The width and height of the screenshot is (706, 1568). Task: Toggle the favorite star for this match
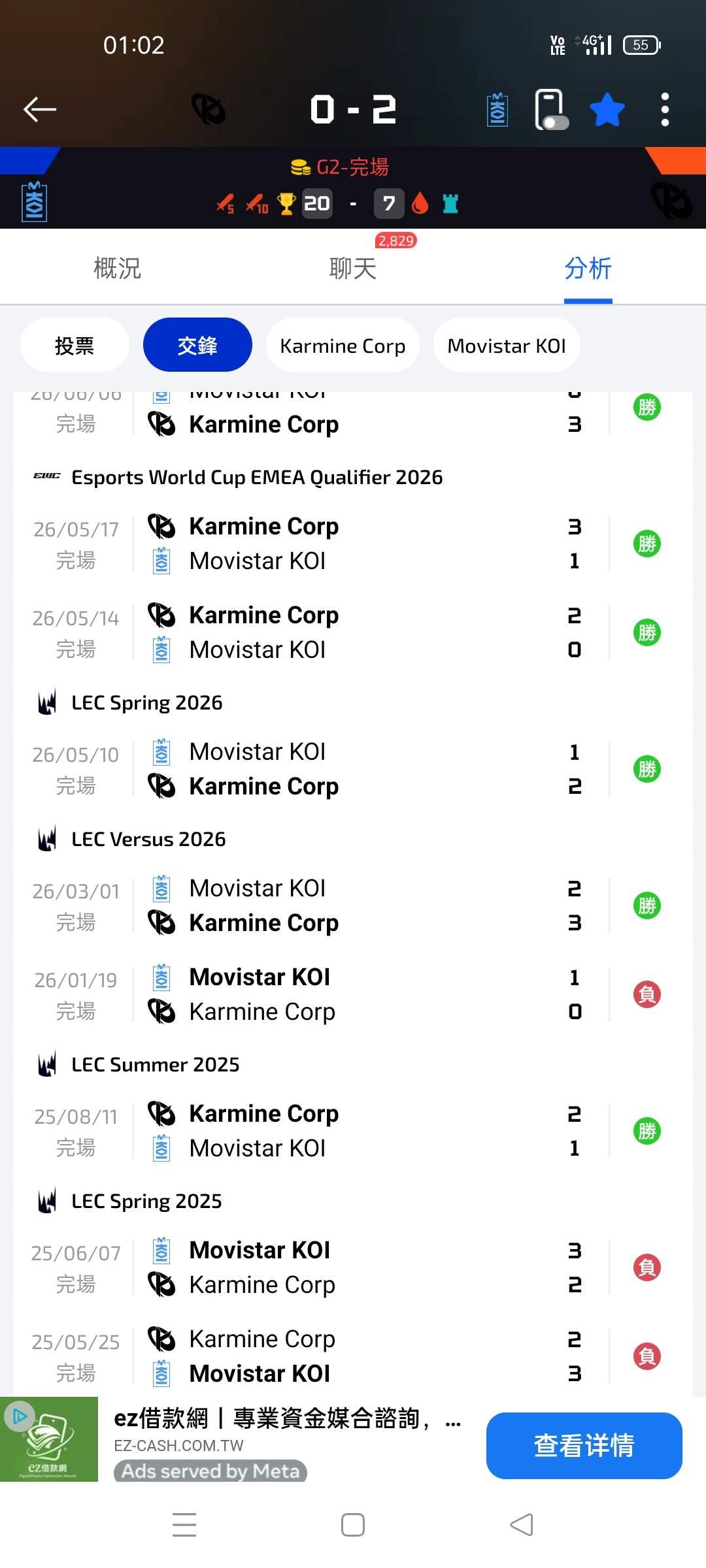pyautogui.click(x=607, y=109)
